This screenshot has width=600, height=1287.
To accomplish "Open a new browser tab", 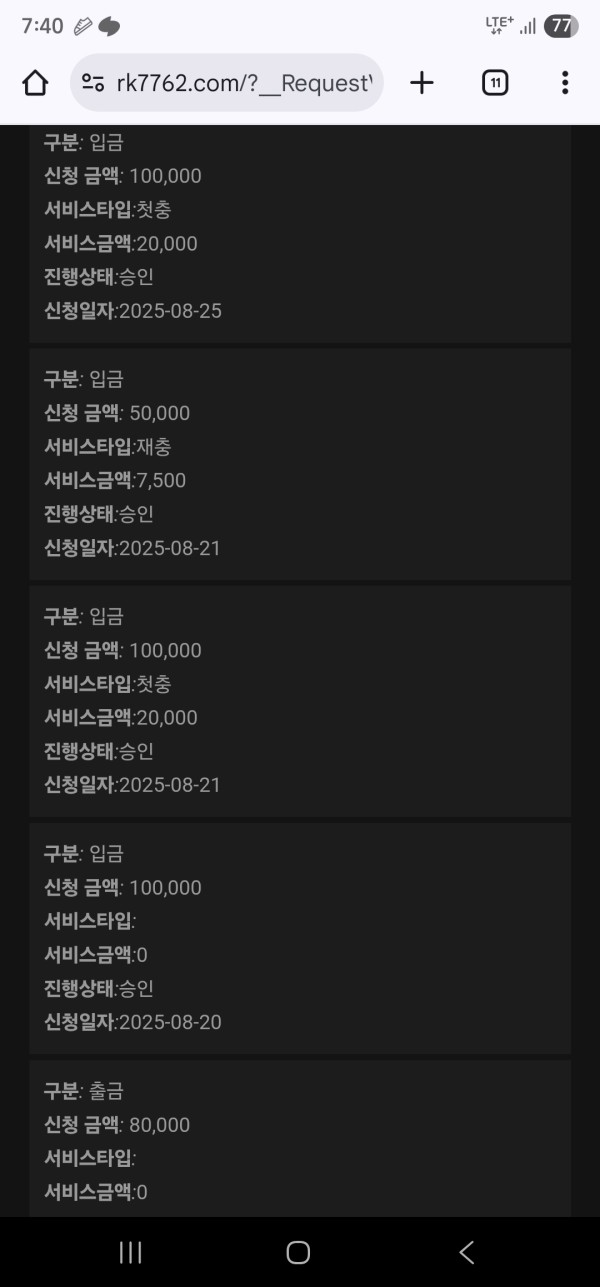I will [422, 83].
